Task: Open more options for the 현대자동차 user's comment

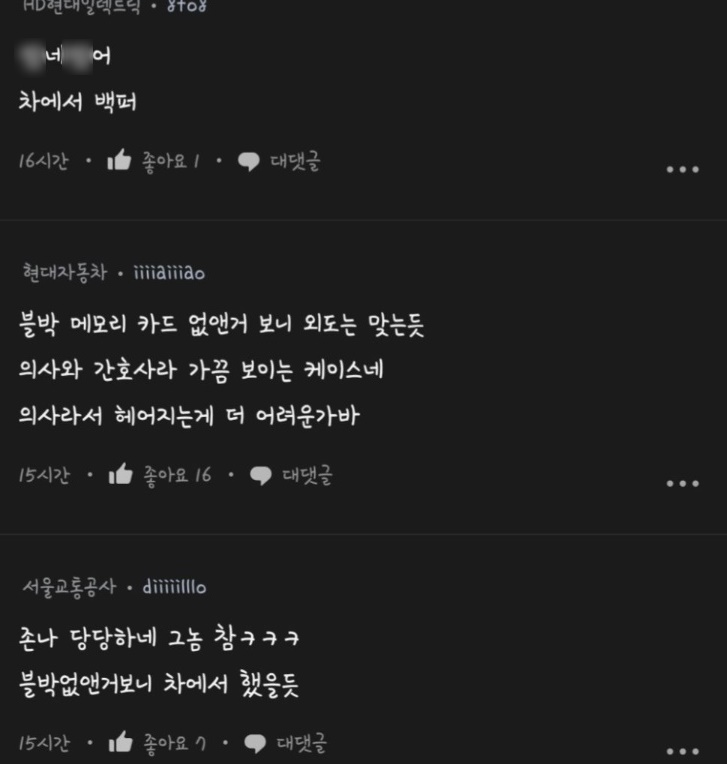Action: (683, 483)
